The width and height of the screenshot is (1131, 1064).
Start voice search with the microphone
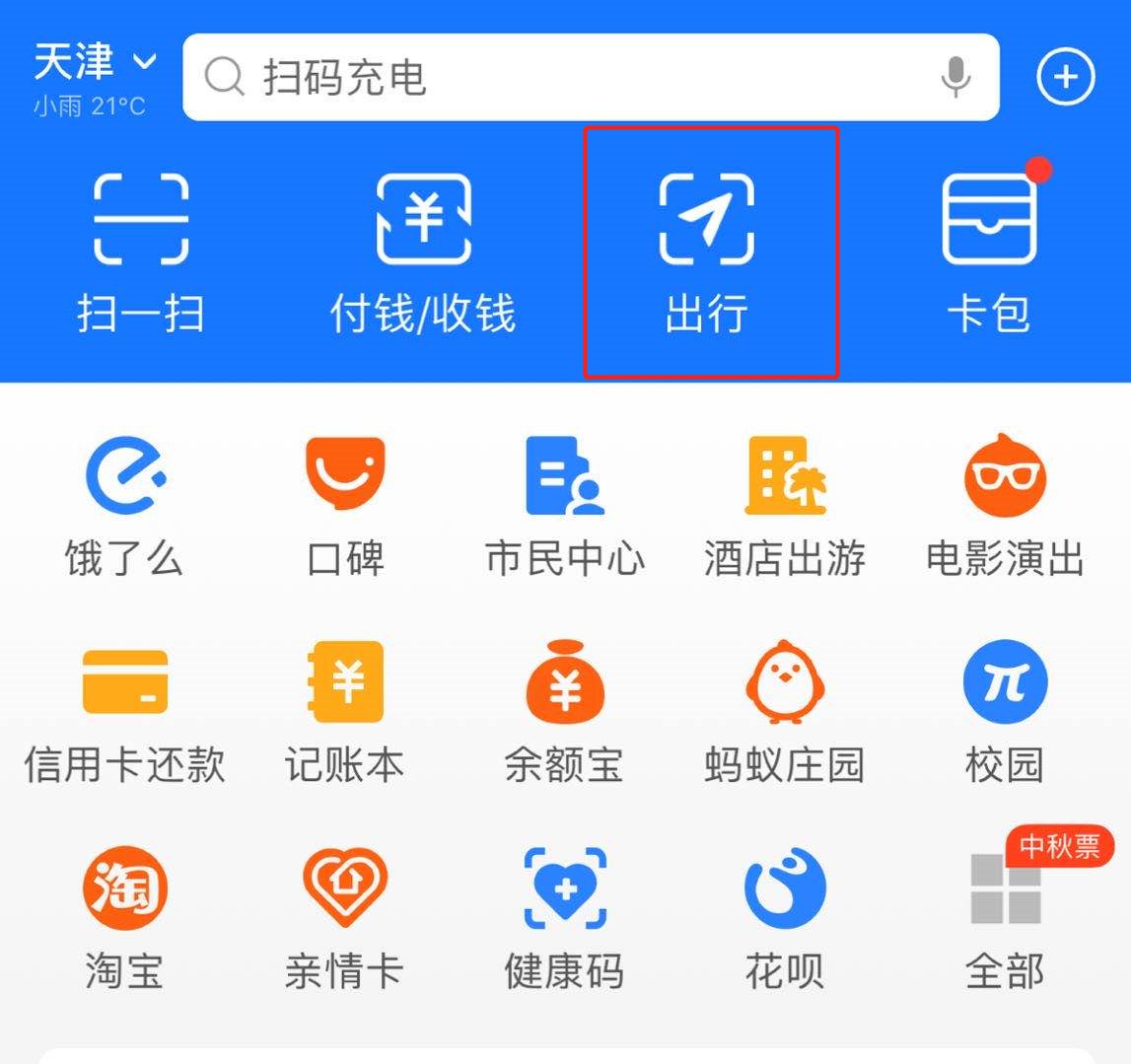[x=954, y=77]
